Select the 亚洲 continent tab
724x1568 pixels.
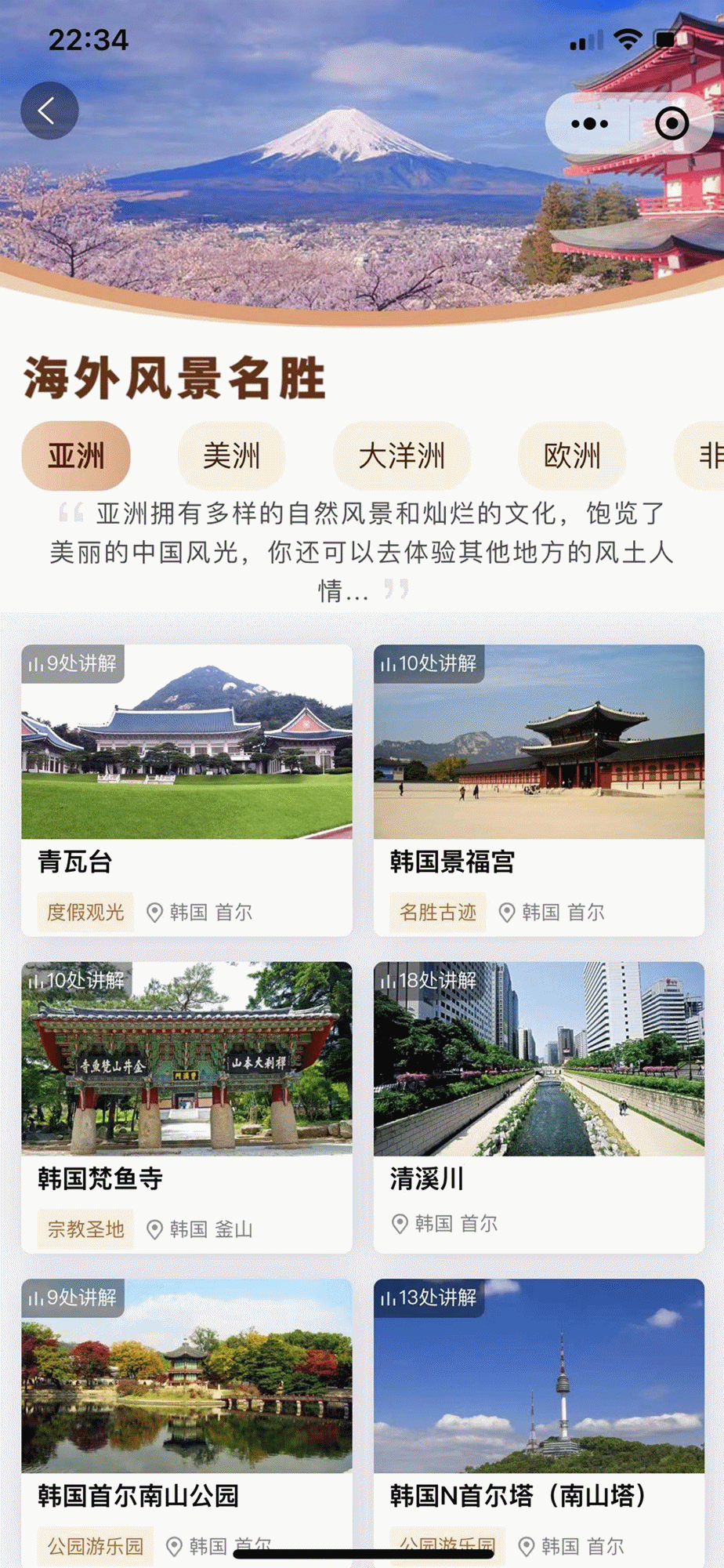76,456
